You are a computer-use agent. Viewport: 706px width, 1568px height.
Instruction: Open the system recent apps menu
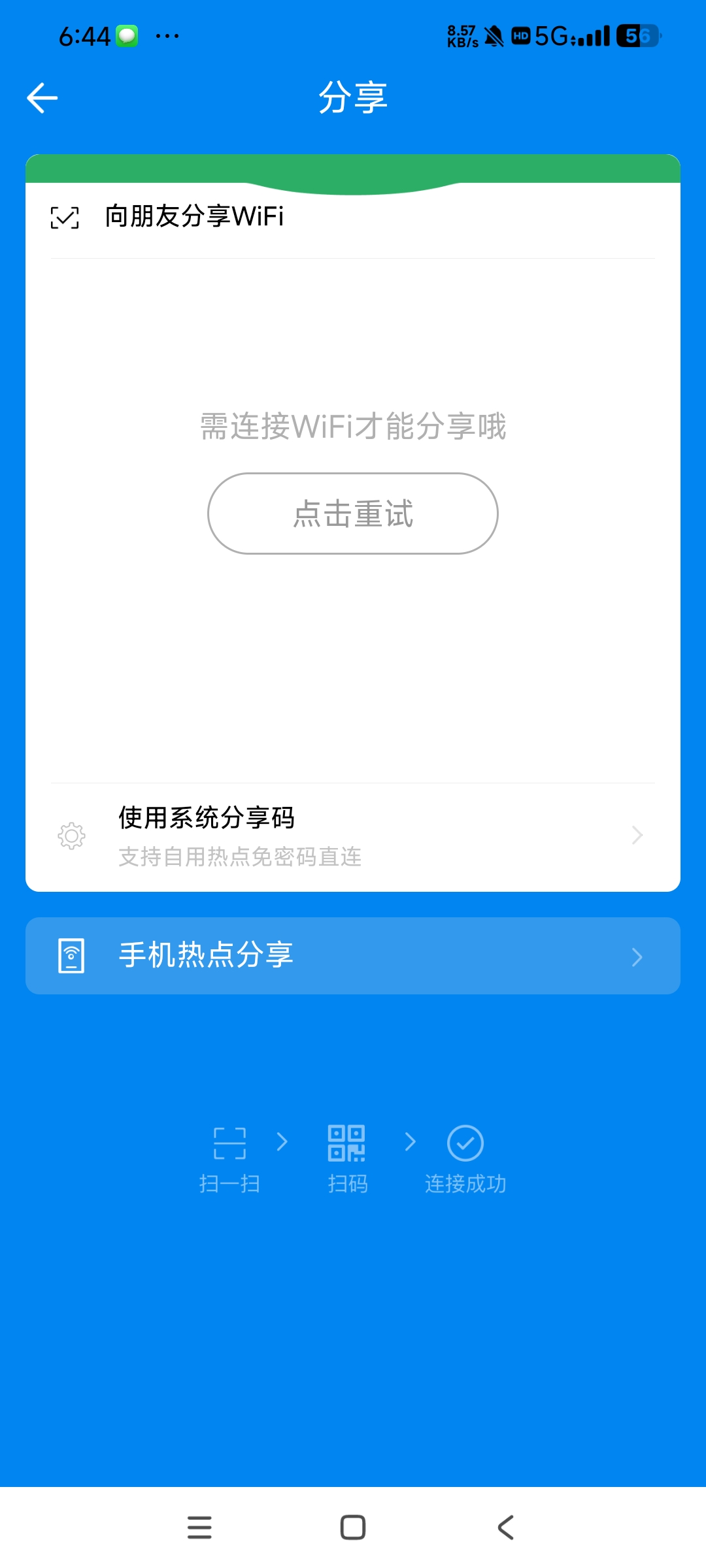(x=199, y=1527)
